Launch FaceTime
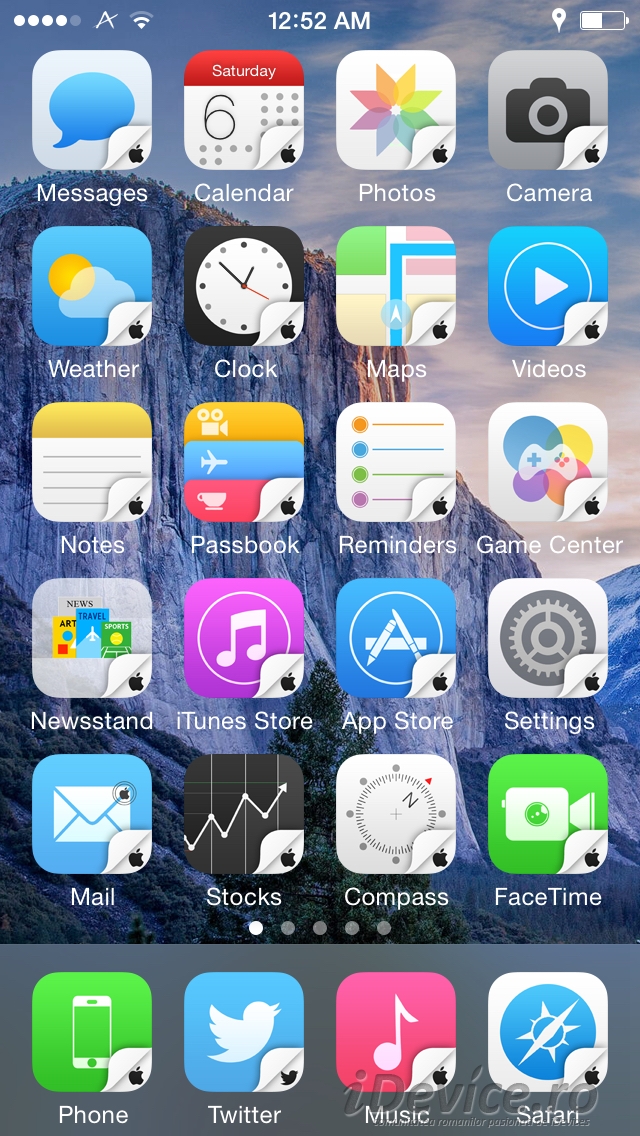Screen dimensions: 640x1136 click(548, 814)
